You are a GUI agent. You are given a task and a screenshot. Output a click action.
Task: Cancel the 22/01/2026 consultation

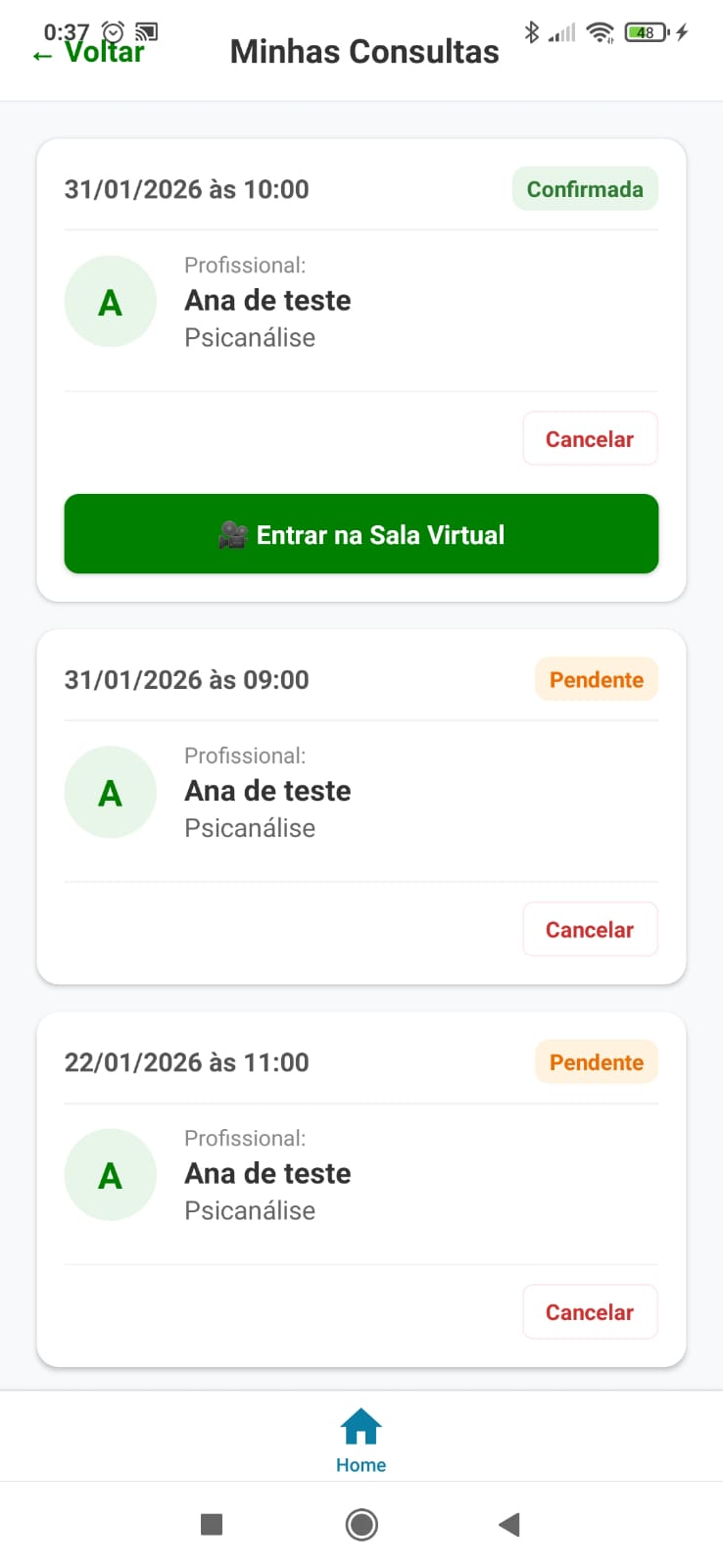(590, 1311)
